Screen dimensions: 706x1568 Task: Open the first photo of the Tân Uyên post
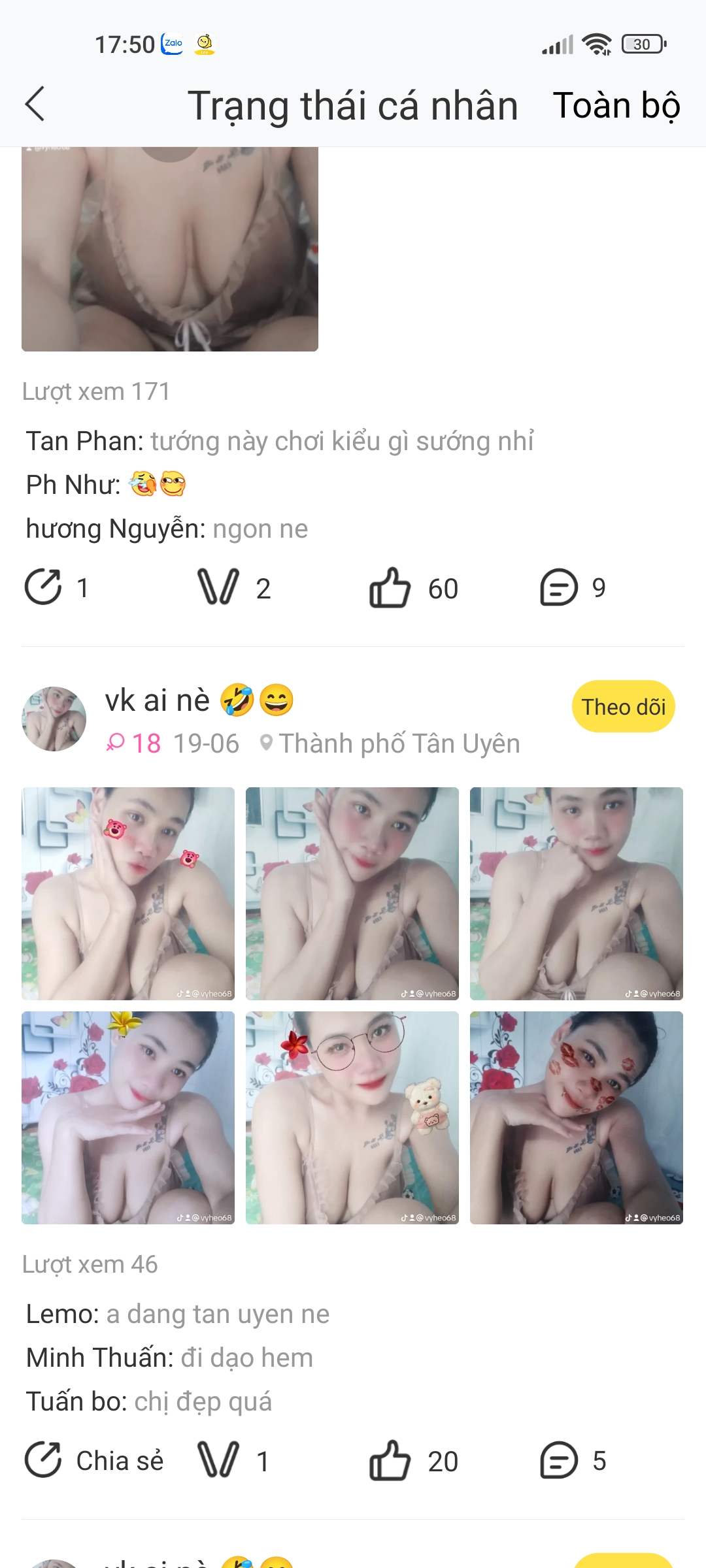click(128, 893)
